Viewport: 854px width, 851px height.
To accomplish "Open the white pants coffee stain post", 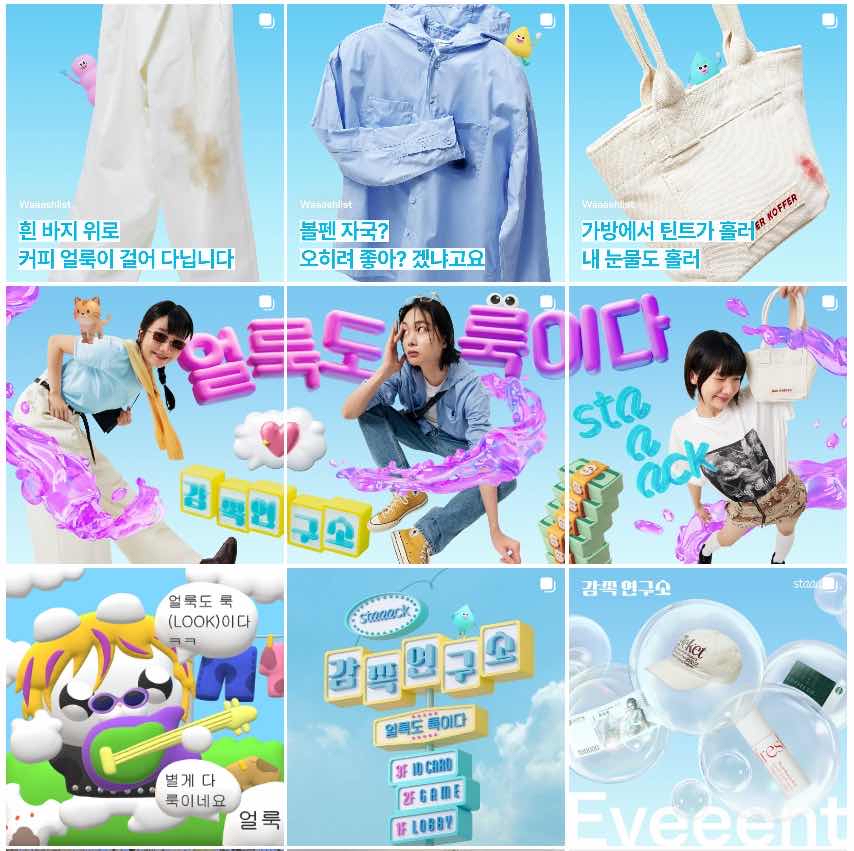I will 145,142.
